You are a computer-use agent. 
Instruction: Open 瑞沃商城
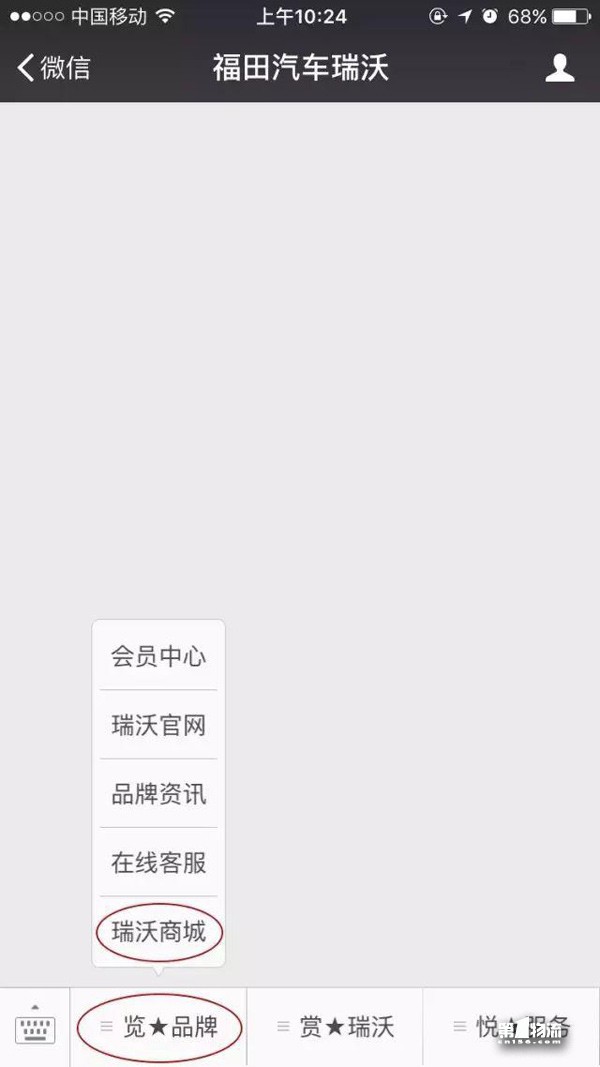point(159,932)
